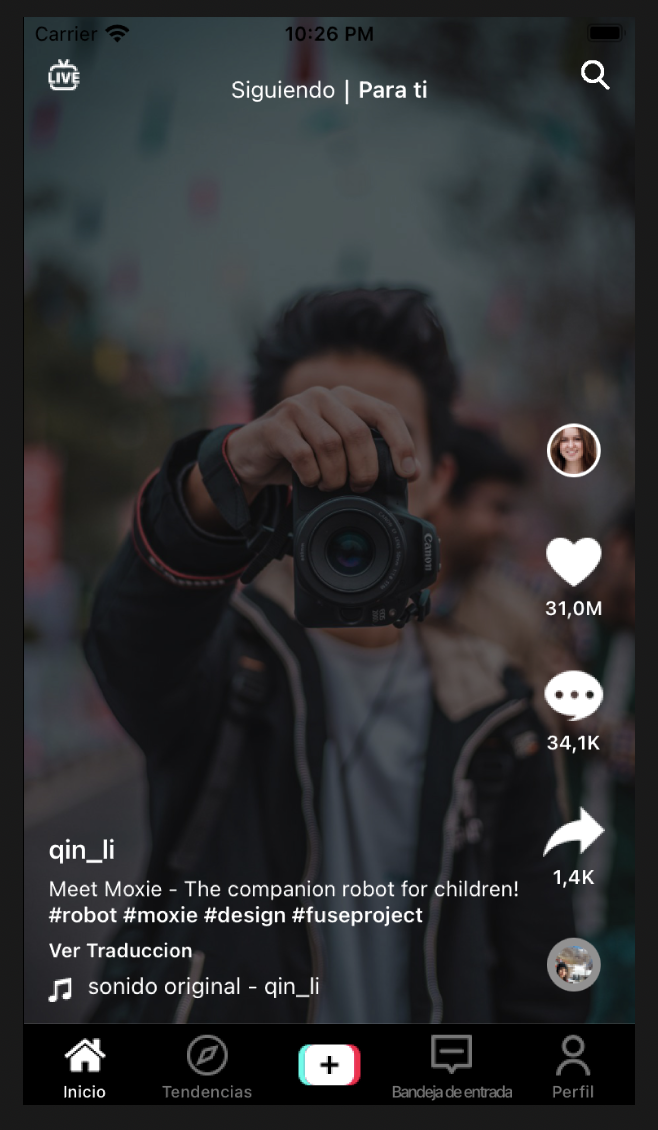Viewport: 658px width, 1130px height.
Task: Open the spinning sound disc
Action: point(573,964)
